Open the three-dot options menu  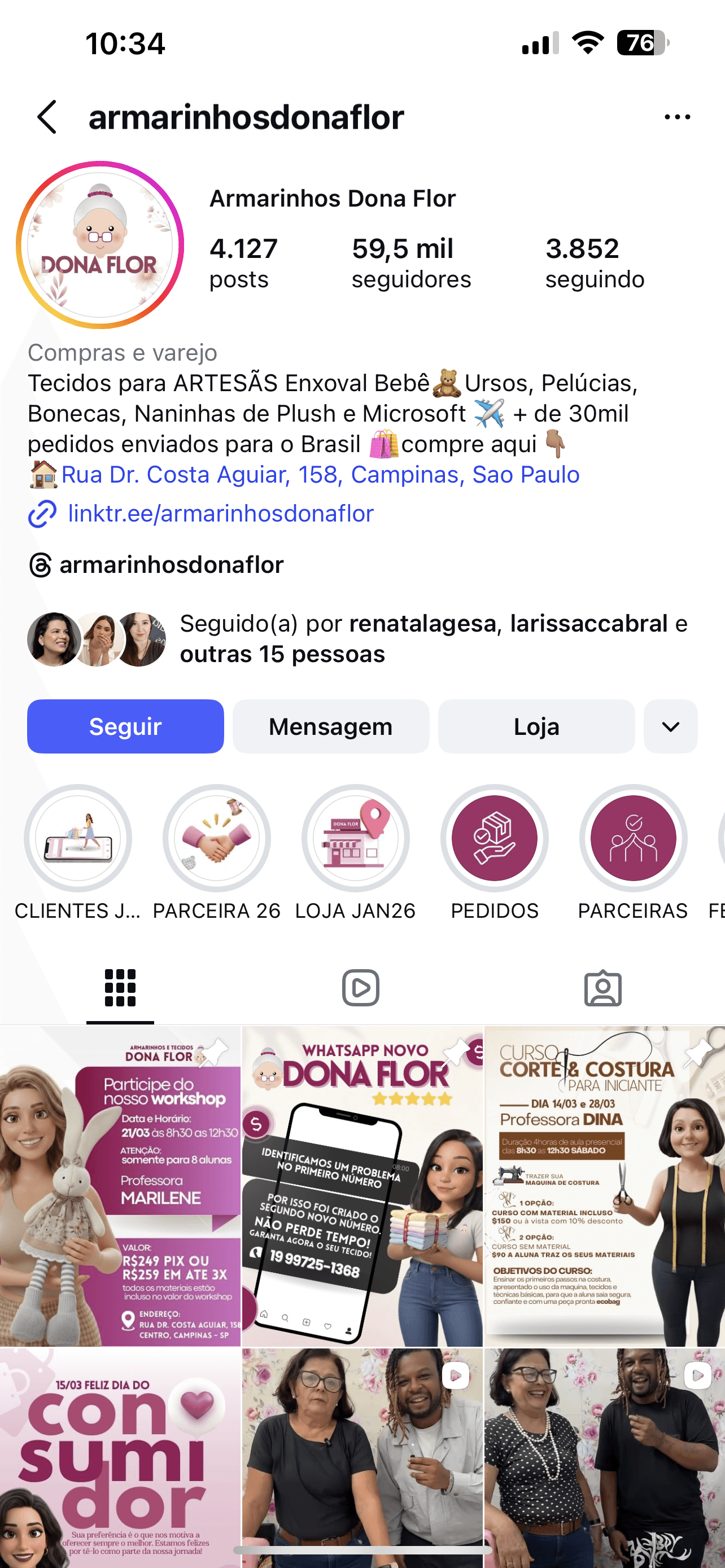coord(677,117)
